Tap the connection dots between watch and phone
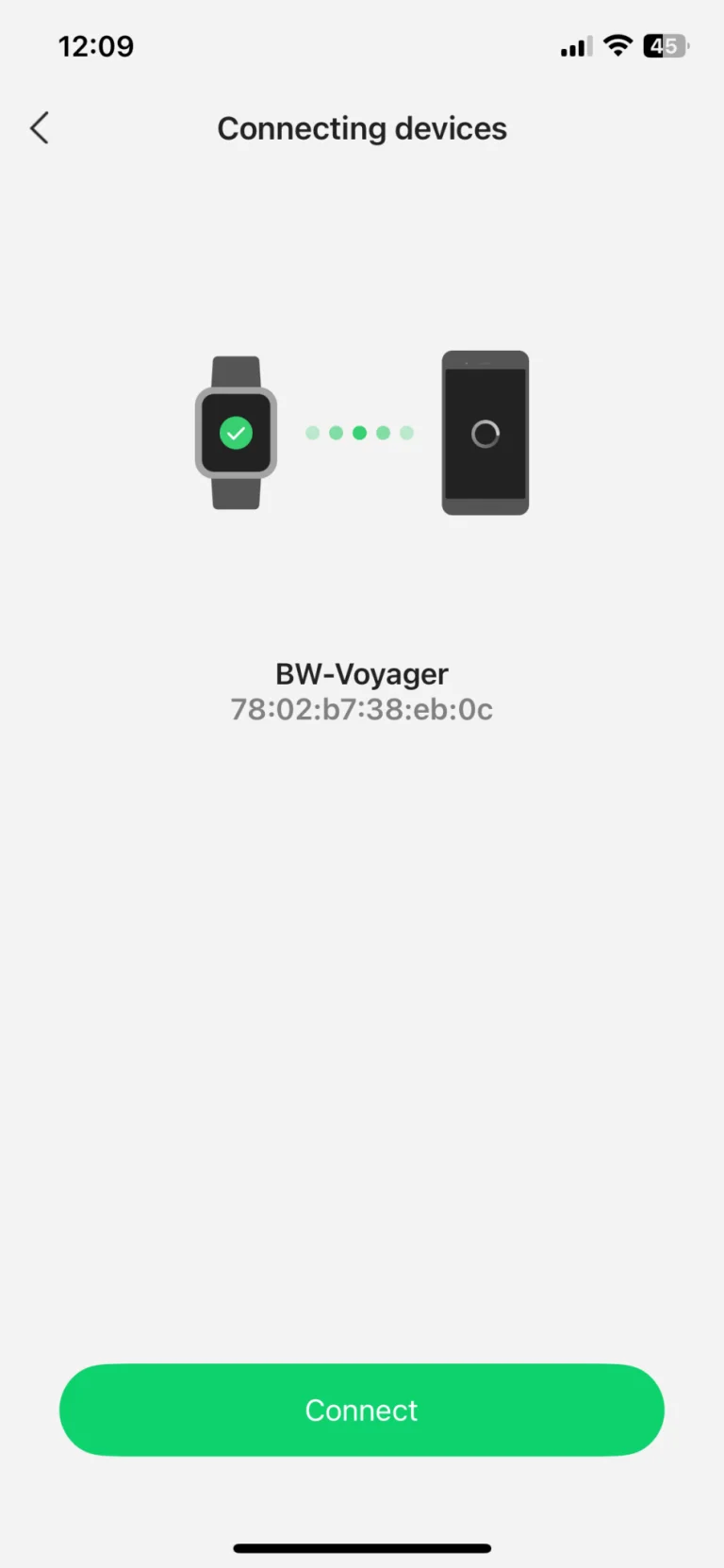 [x=359, y=433]
